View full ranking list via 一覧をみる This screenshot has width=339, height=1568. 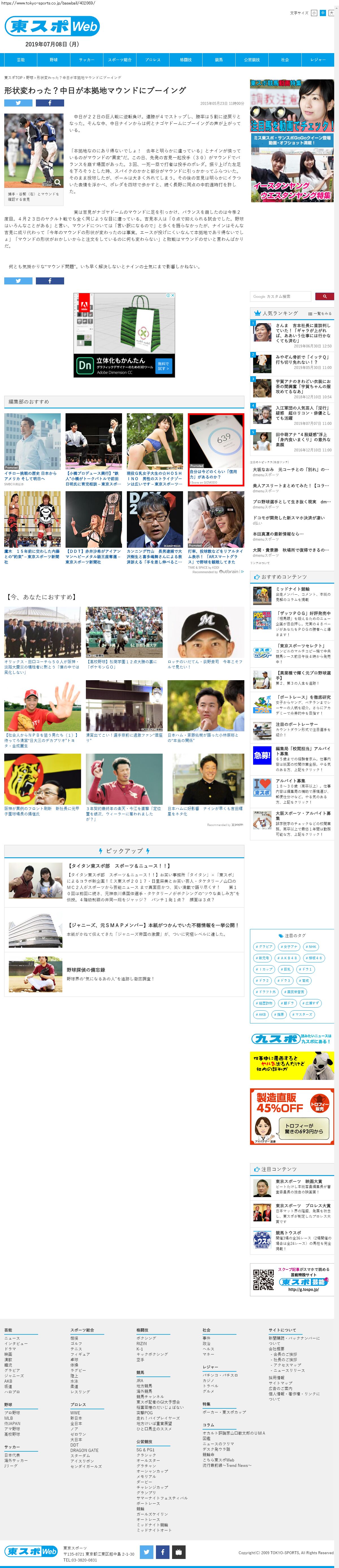tap(320, 314)
